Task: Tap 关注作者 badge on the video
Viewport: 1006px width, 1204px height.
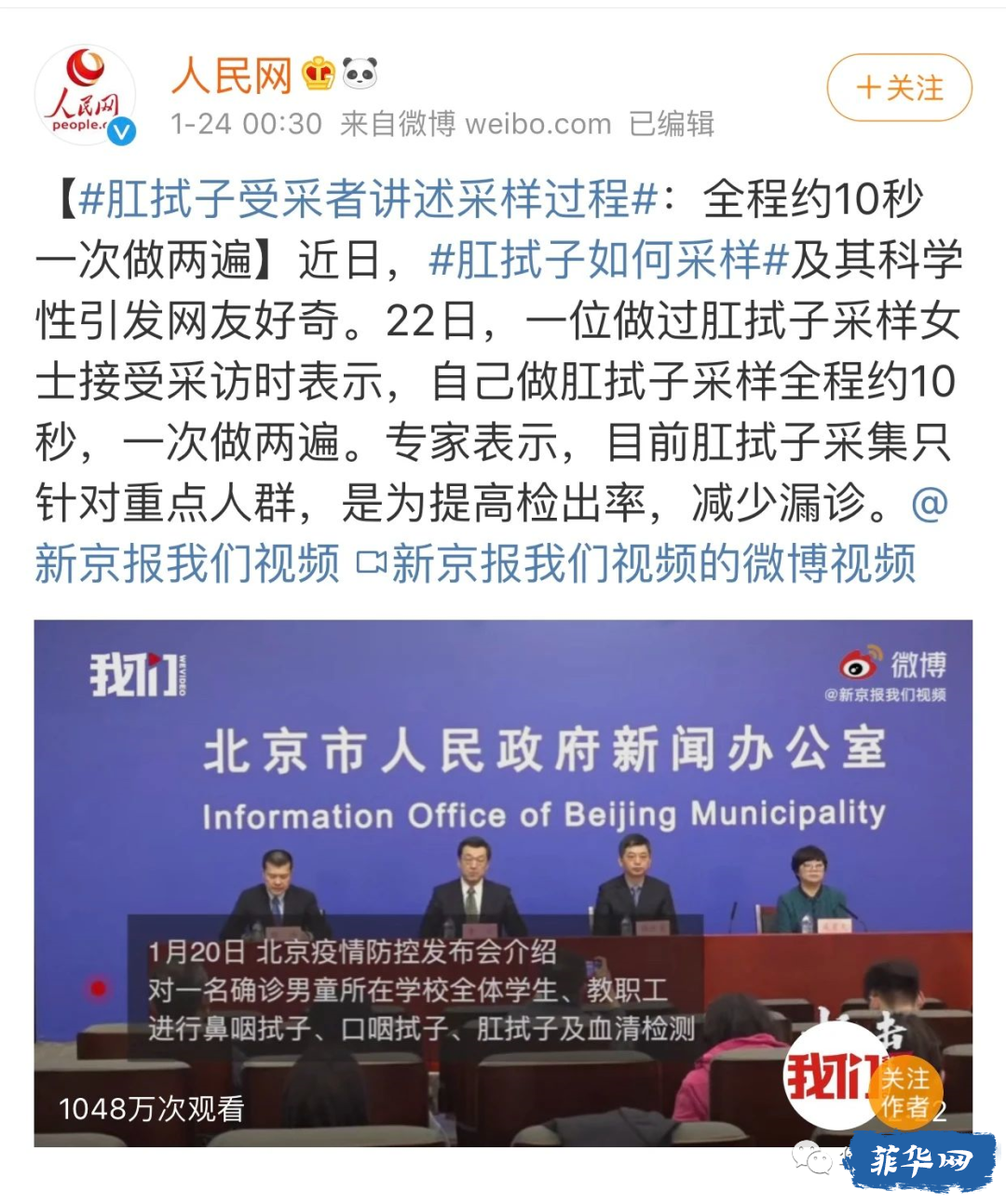Action: (x=905, y=1092)
